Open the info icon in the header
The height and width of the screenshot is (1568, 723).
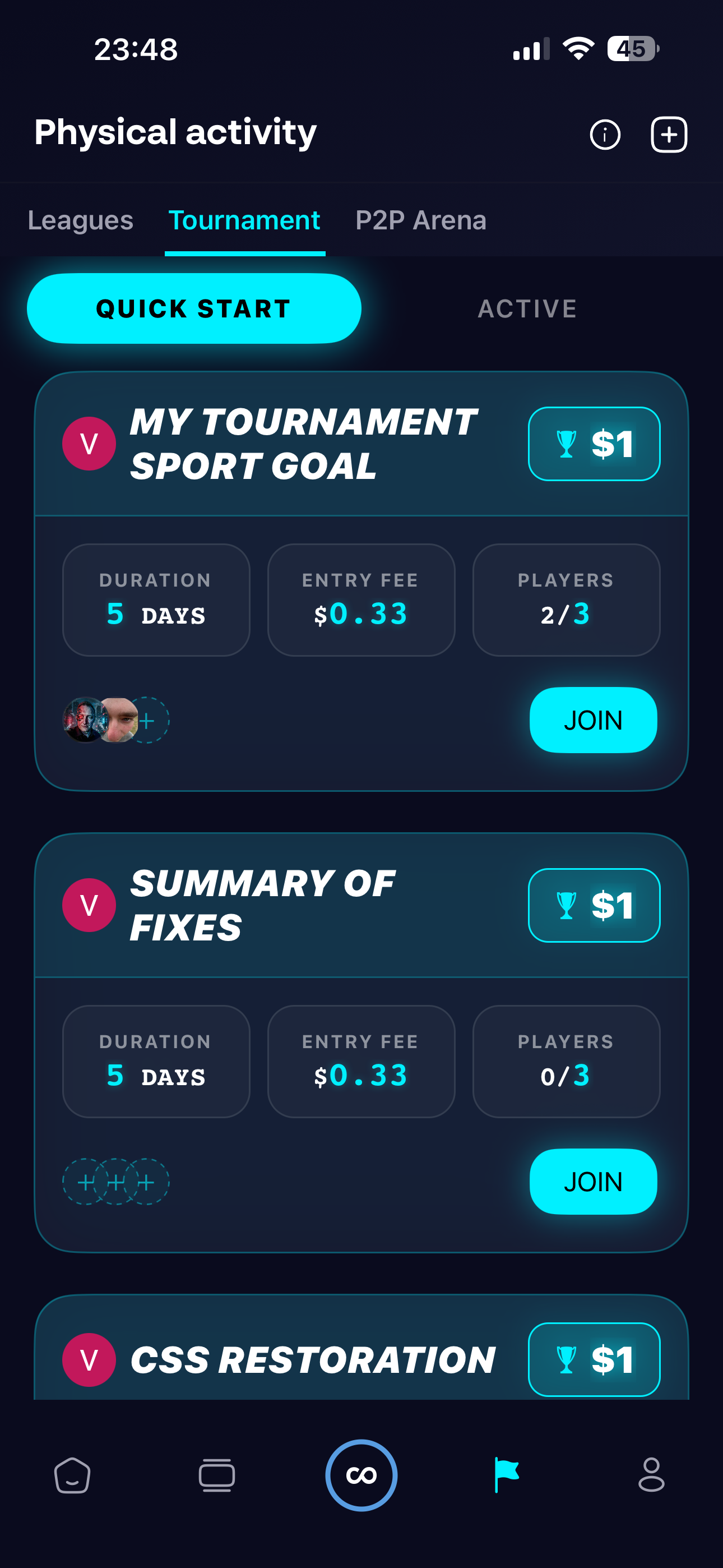click(605, 135)
